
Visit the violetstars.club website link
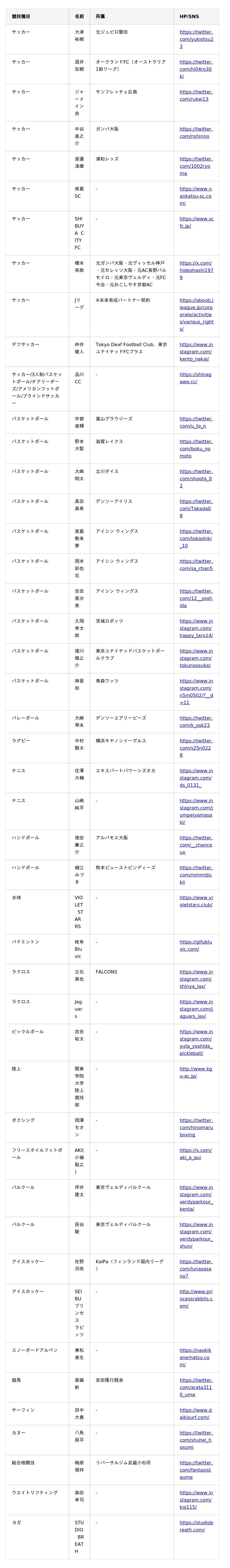tap(196, 901)
